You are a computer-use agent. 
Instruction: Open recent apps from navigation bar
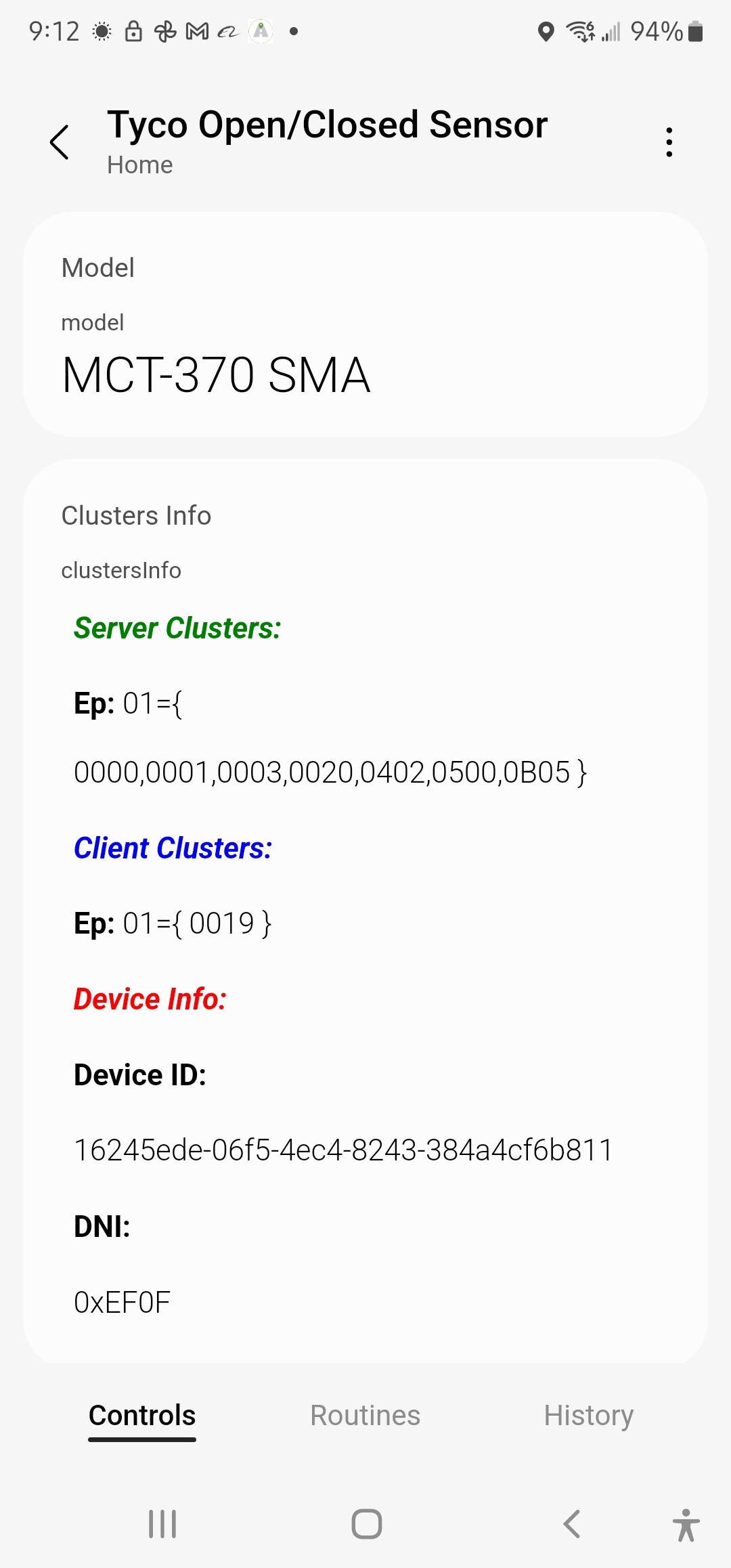tap(162, 1524)
